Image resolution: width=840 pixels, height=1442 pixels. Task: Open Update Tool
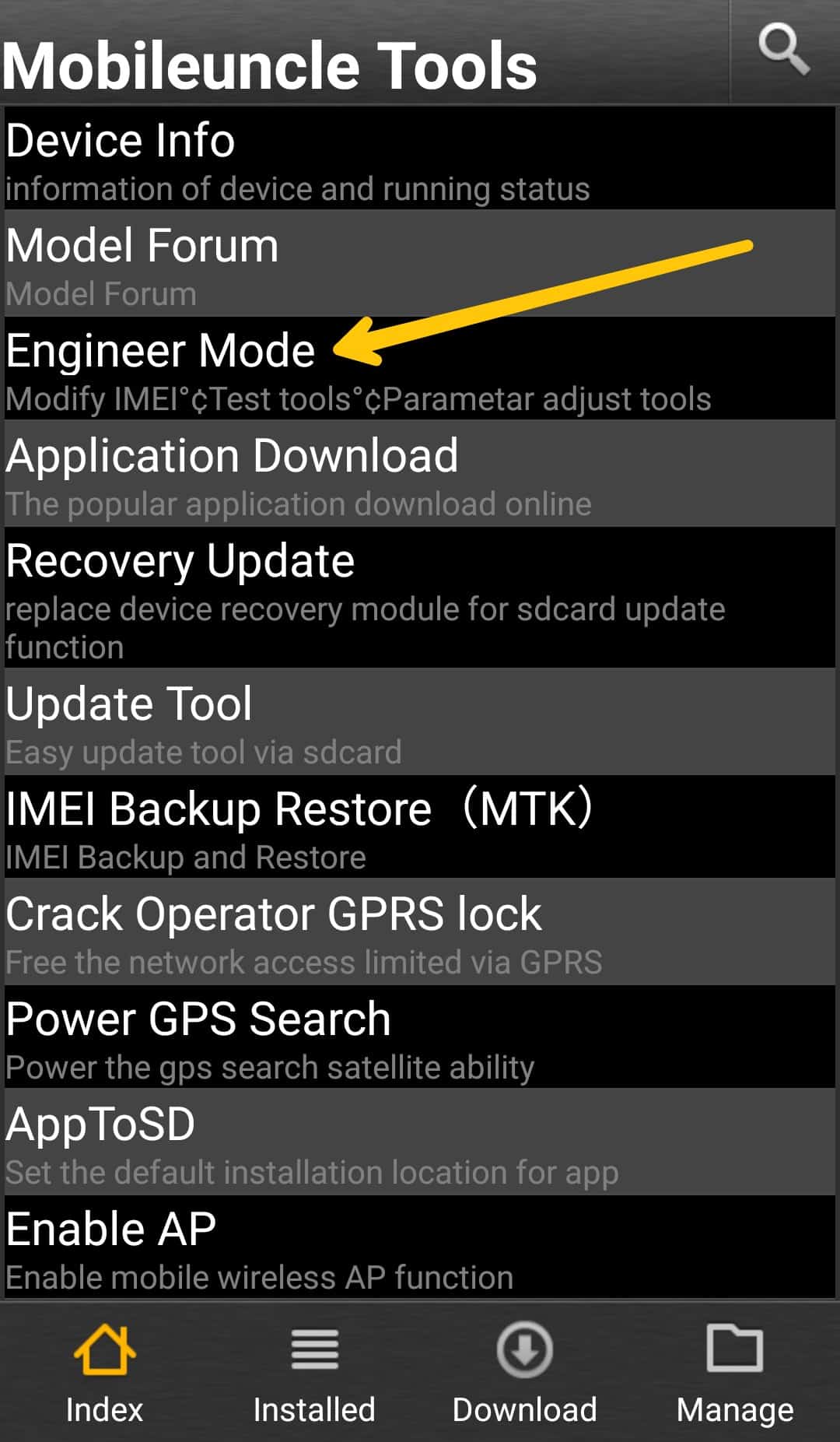(420, 721)
